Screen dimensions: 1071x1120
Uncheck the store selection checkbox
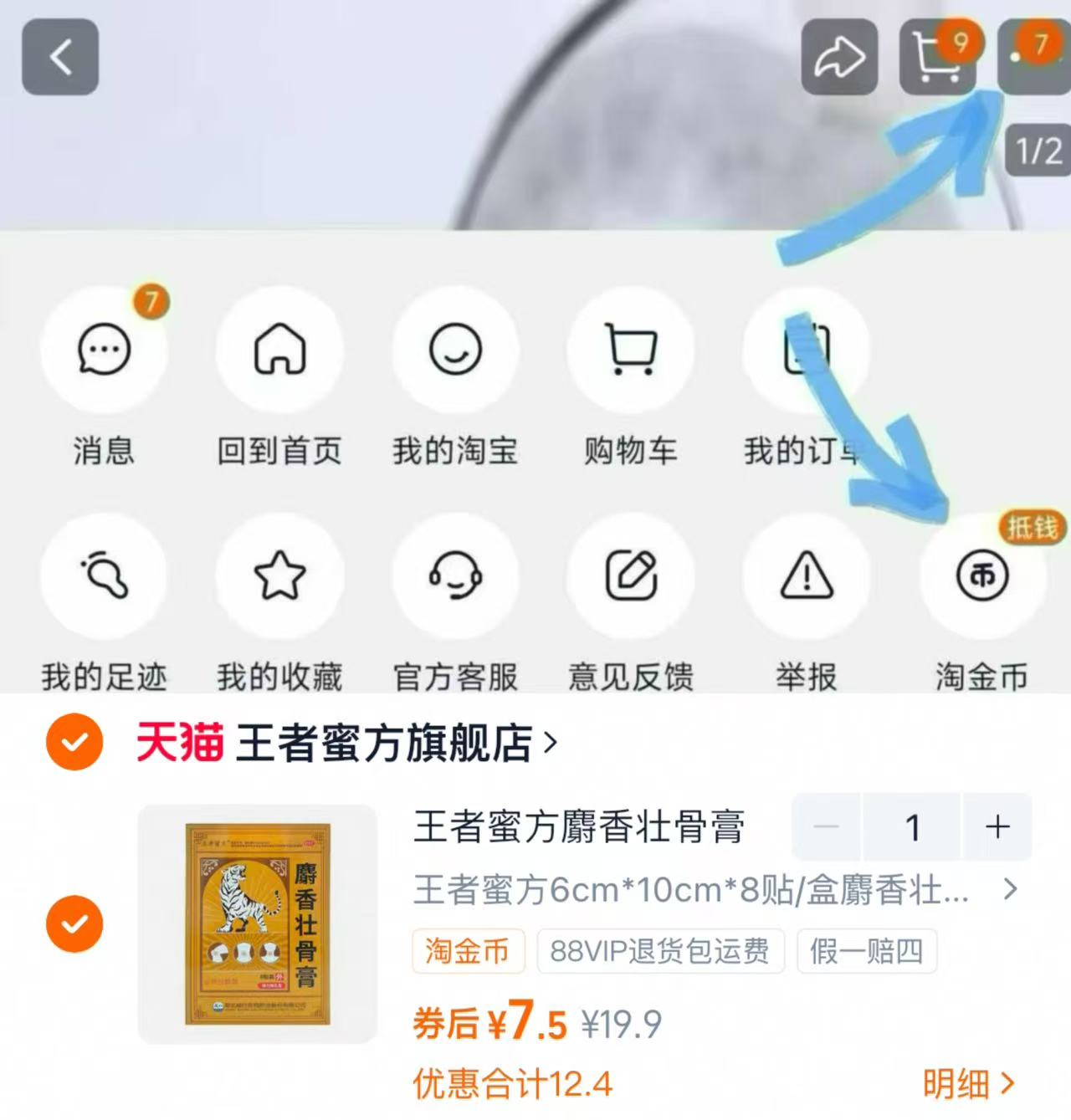74,740
